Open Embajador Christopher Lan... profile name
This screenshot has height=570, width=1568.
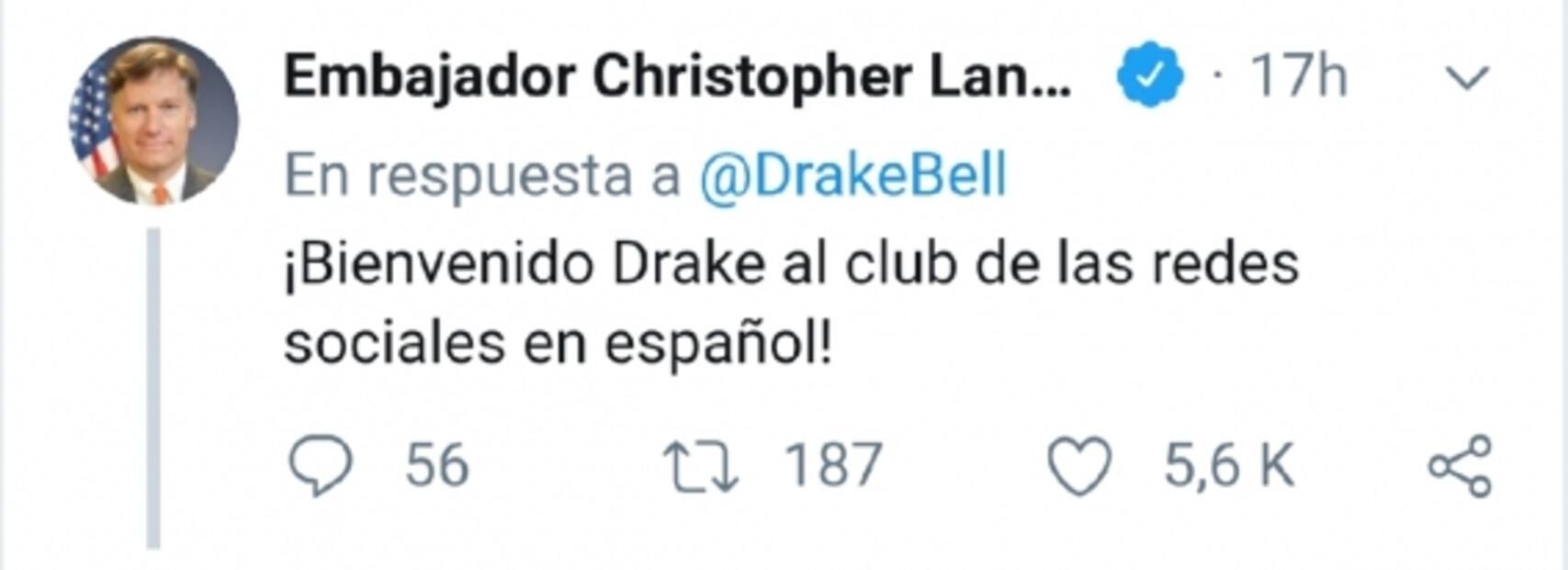(677, 77)
